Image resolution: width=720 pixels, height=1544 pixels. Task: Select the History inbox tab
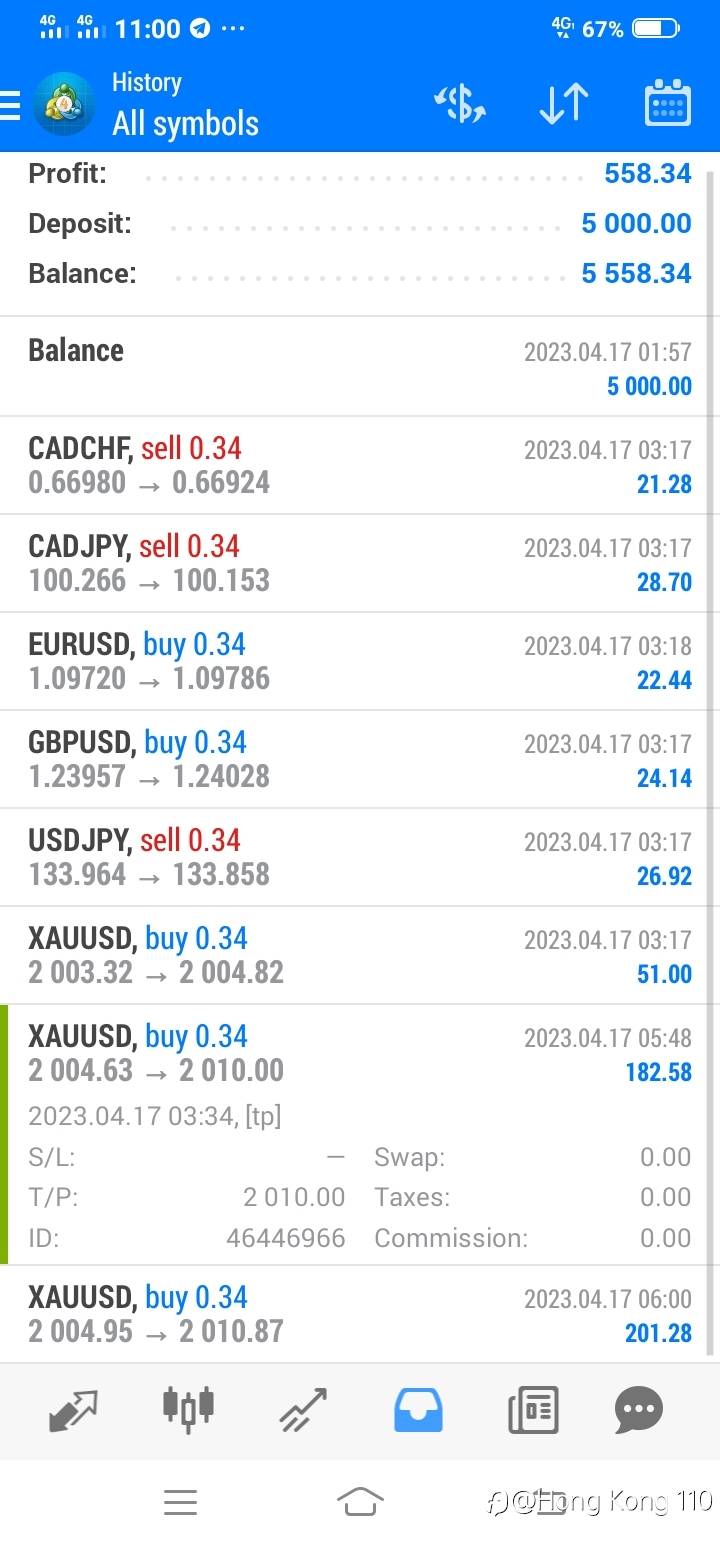point(418,1410)
